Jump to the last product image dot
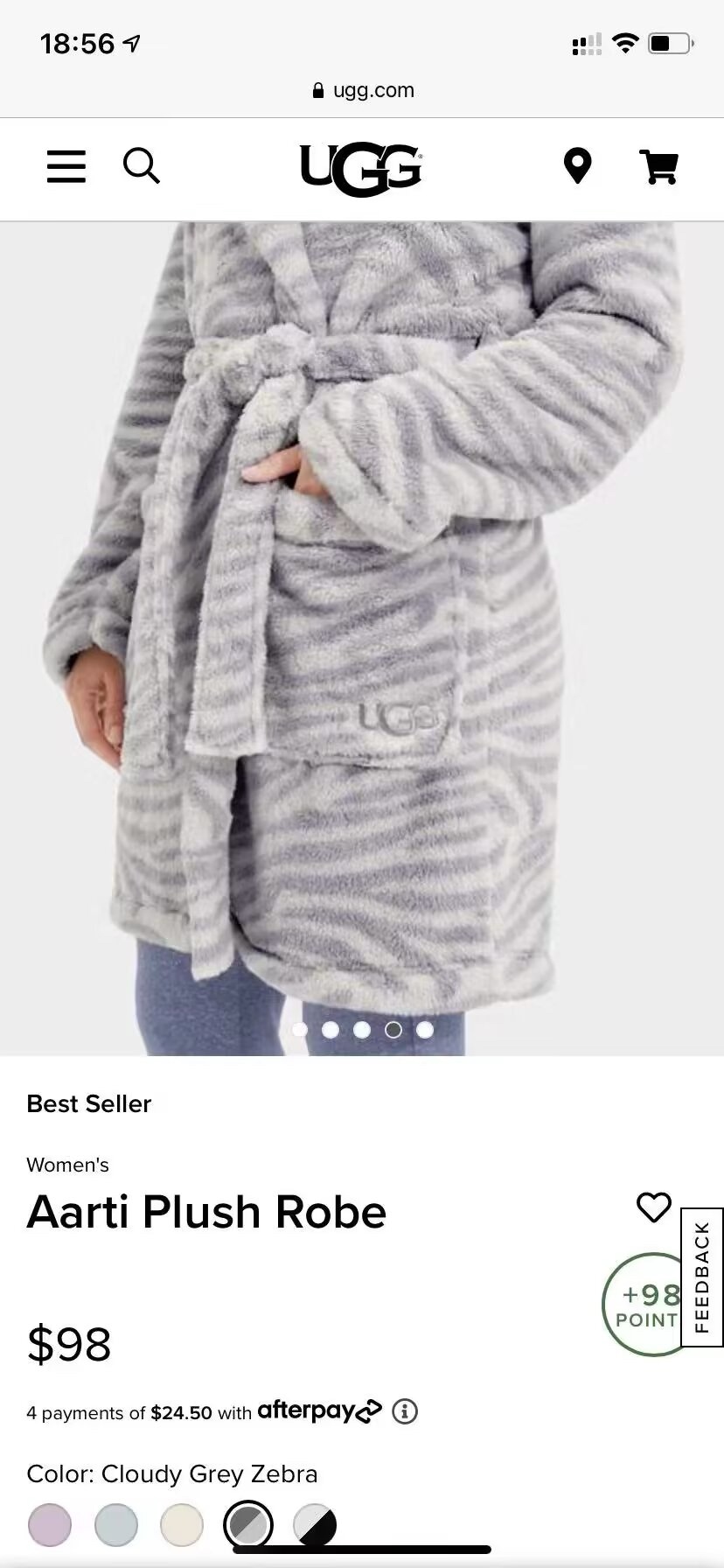The image size is (724, 1568). 425,1030
